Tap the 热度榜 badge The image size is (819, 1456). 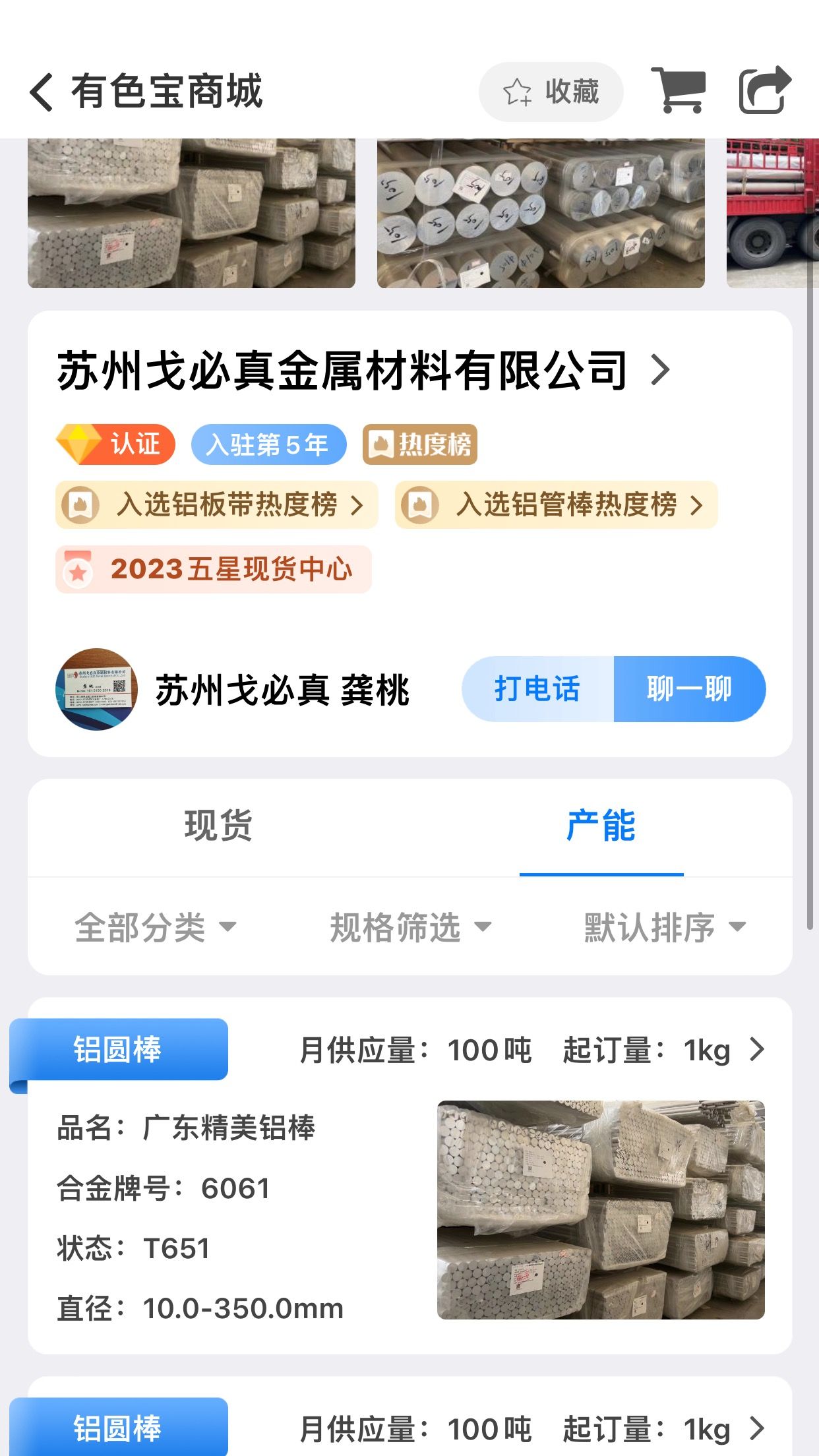click(x=420, y=444)
